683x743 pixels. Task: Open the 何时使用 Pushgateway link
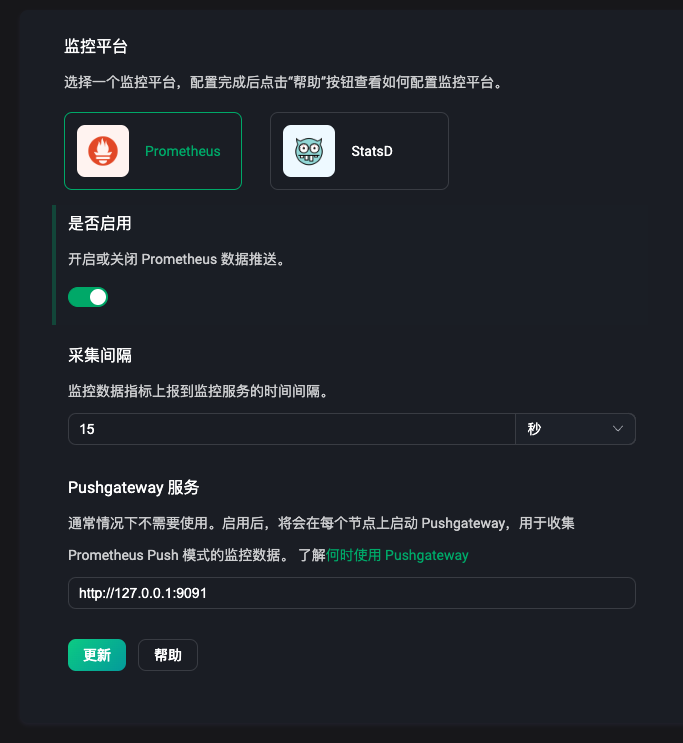click(x=397, y=555)
